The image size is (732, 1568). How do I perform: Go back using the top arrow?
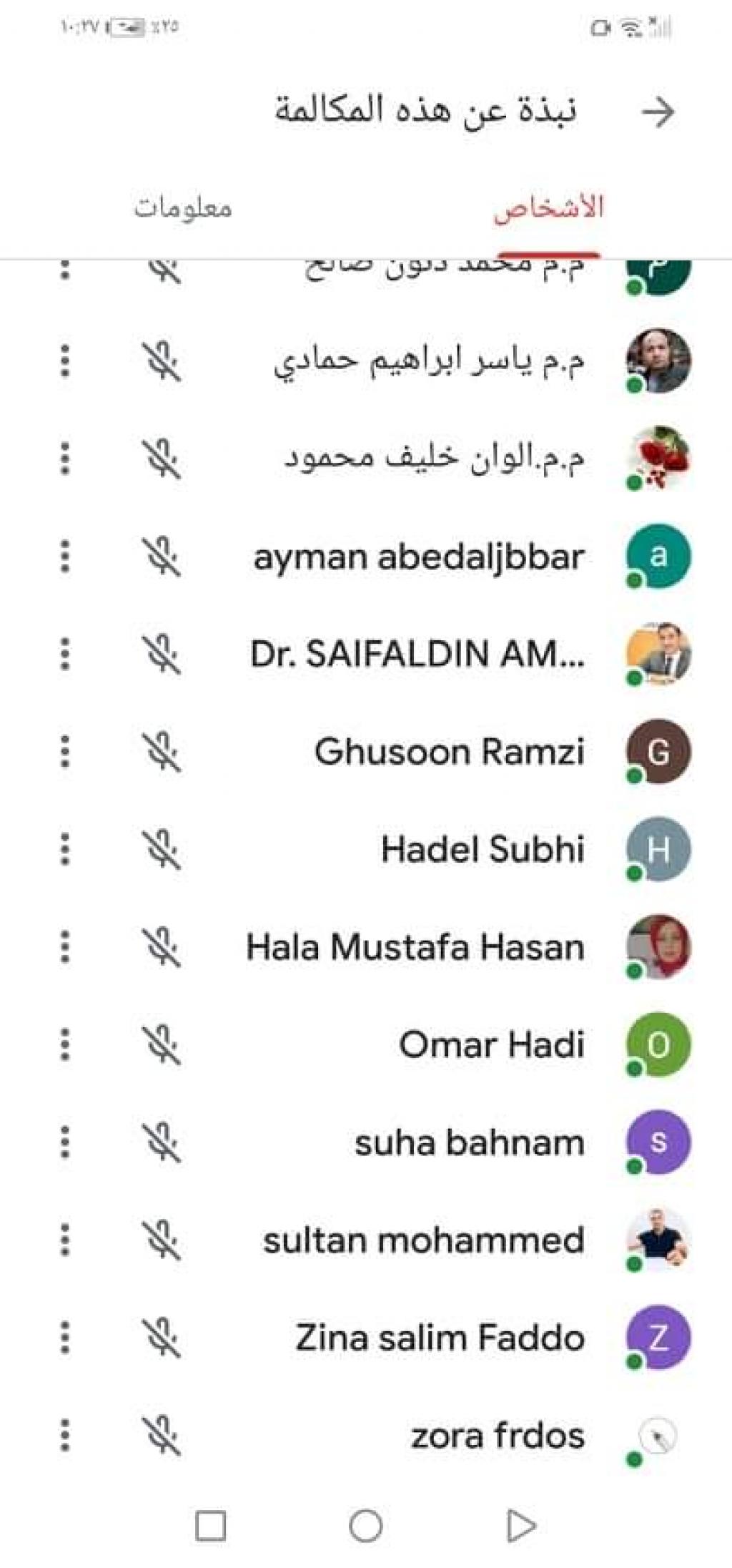click(657, 112)
